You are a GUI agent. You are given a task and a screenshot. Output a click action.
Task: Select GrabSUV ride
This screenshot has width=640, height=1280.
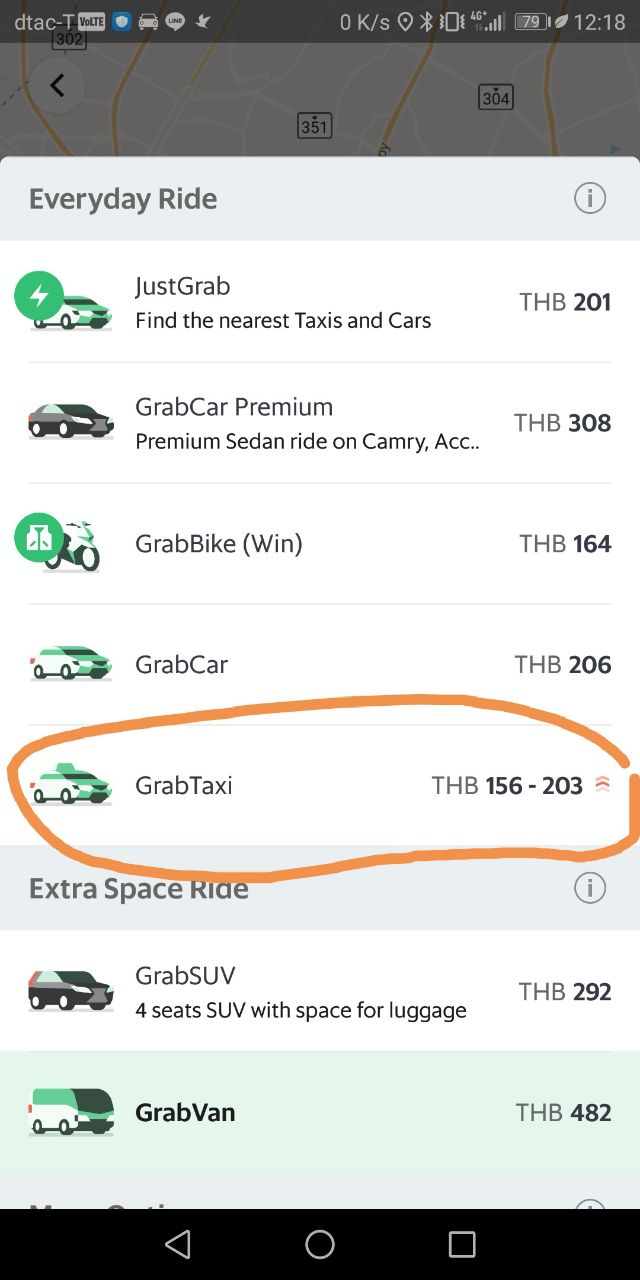point(320,991)
